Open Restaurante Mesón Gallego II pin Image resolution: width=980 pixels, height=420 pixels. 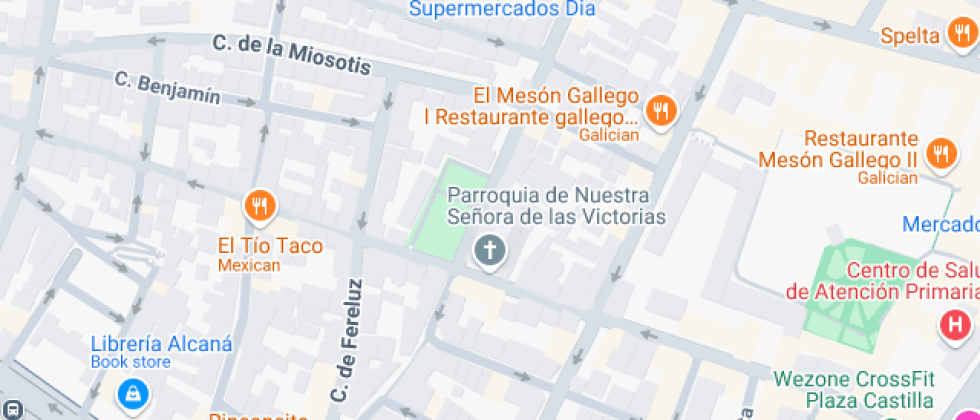(939, 153)
